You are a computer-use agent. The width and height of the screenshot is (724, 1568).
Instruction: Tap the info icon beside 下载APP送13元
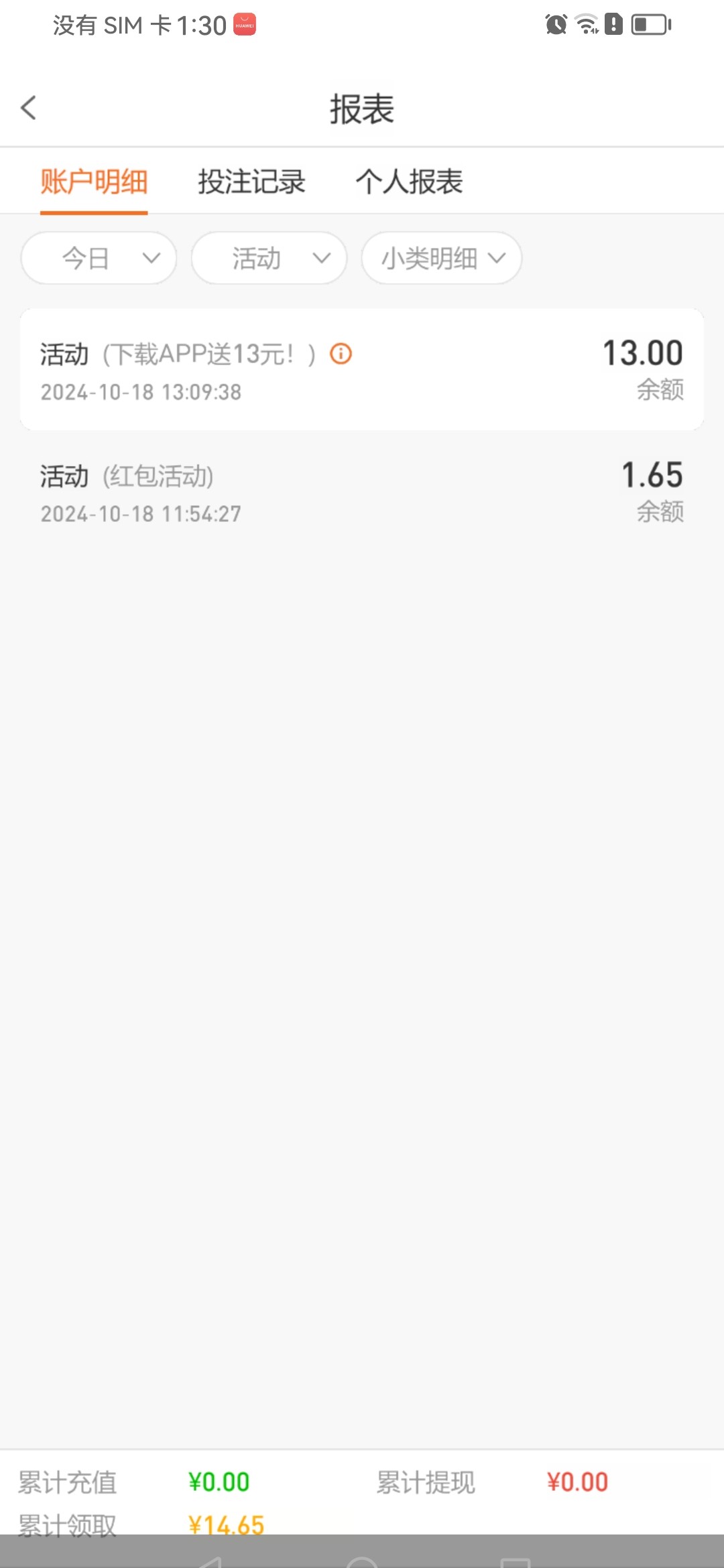(x=341, y=353)
